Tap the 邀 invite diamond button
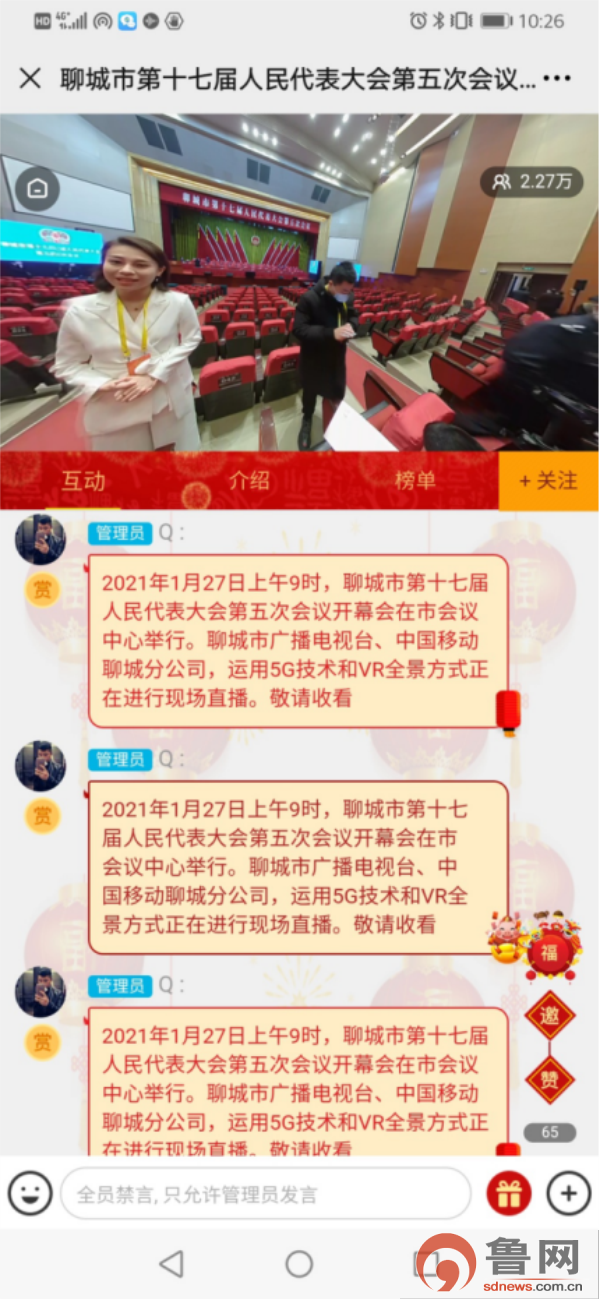600x1299 pixels. (550, 1016)
